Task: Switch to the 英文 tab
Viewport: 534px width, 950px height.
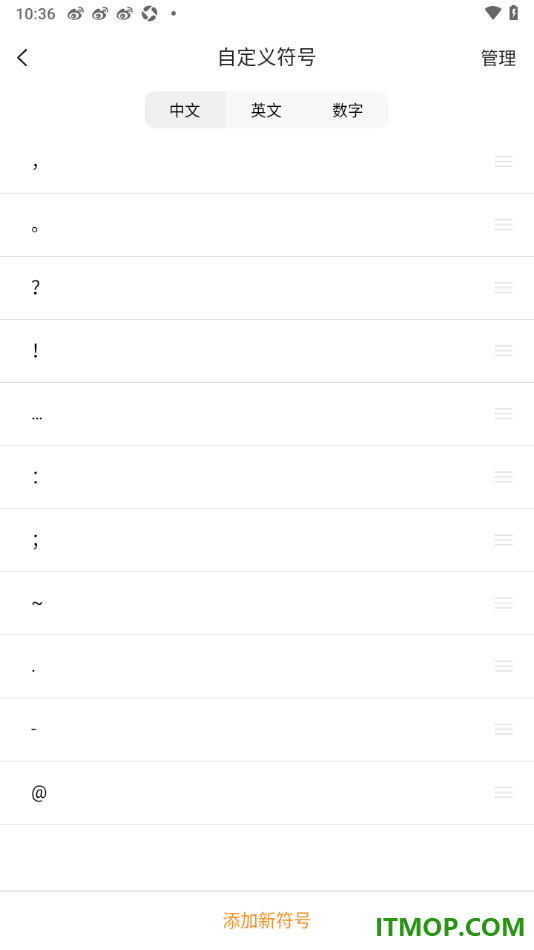Action: [x=266, y=110]
